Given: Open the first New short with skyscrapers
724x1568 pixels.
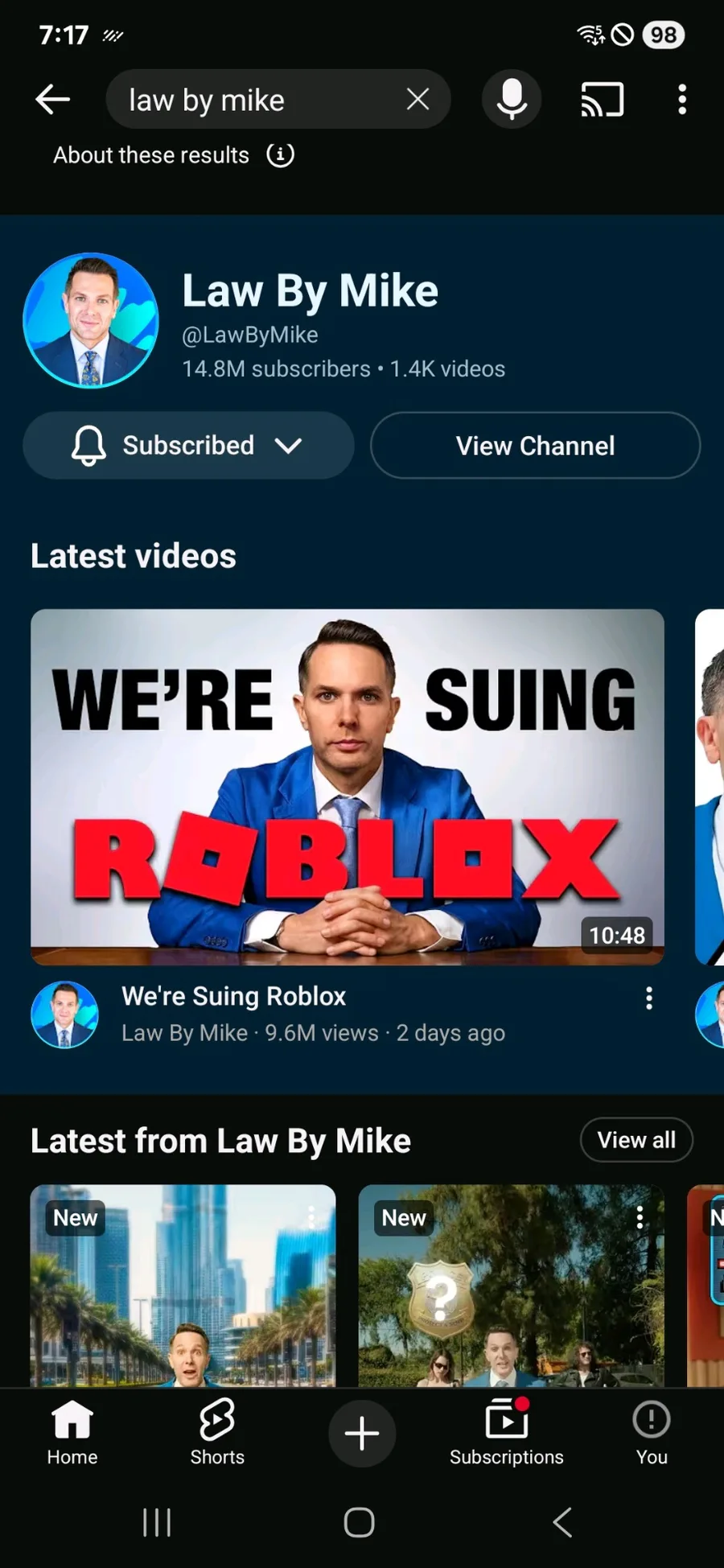Looking at the screenshot, I should click(183, 1285).
